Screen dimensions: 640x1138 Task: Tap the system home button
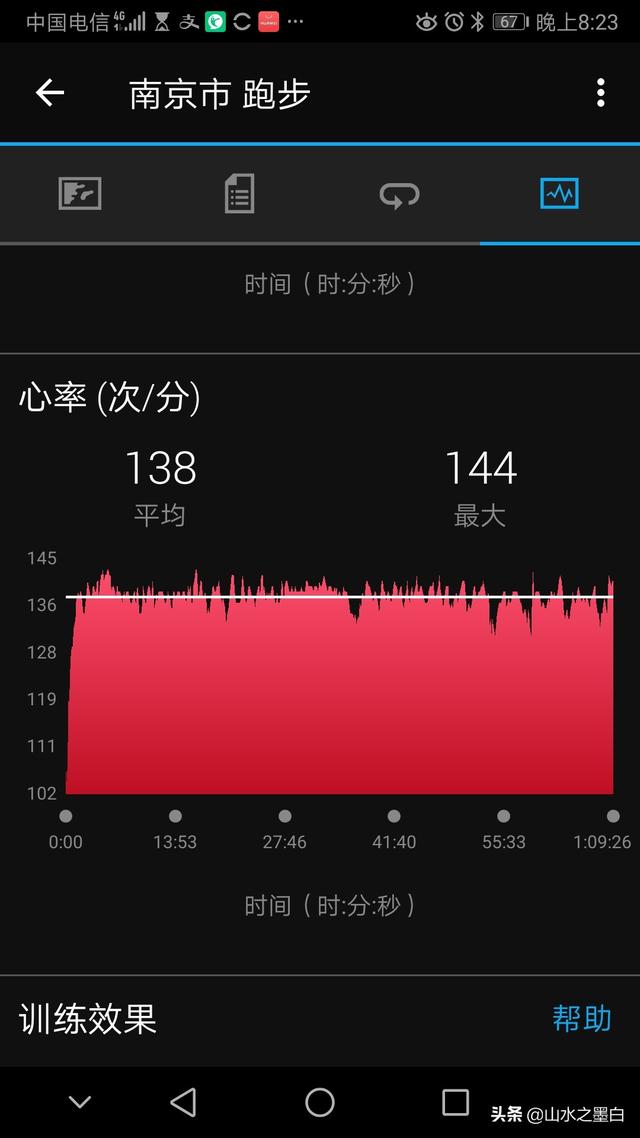coord(320,1102)
